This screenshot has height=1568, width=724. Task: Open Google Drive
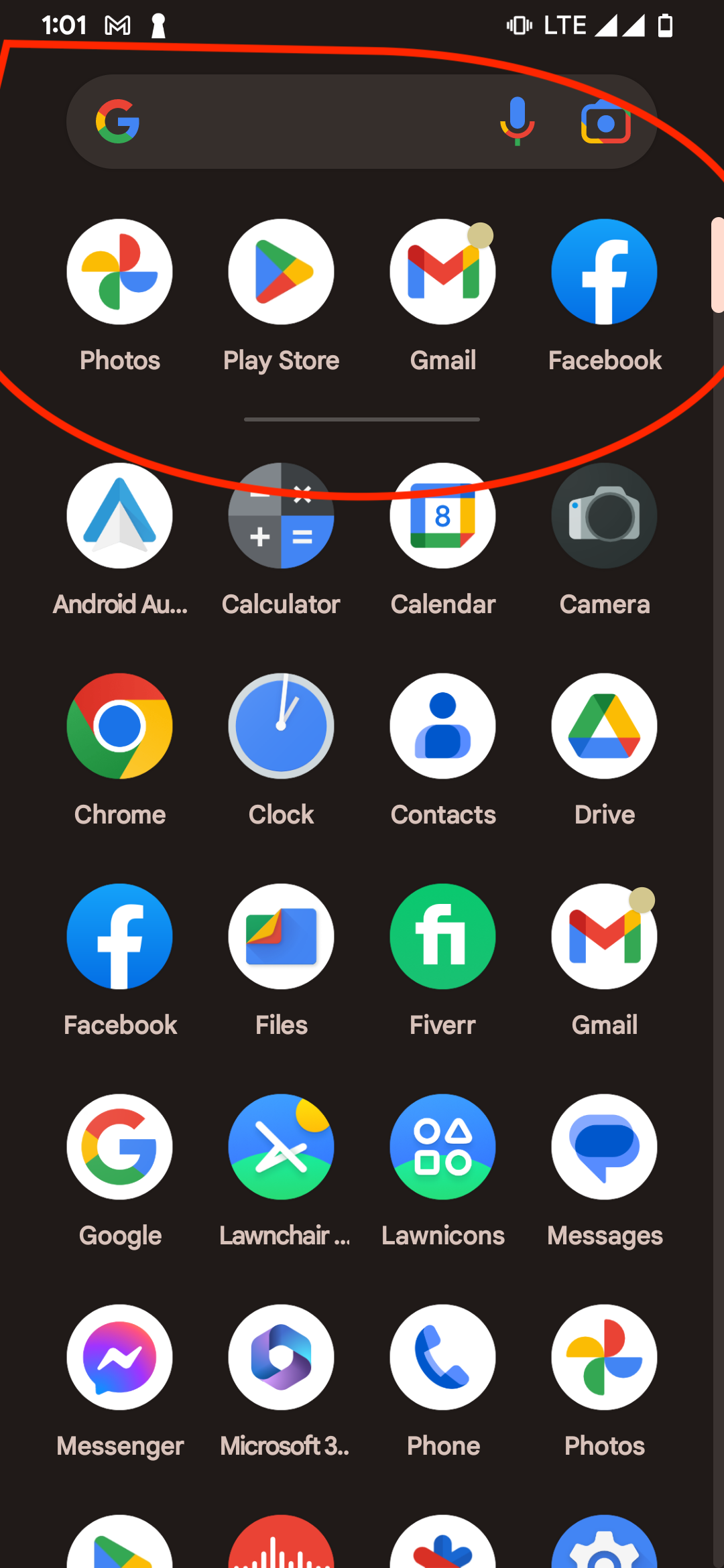coord(603,726)
